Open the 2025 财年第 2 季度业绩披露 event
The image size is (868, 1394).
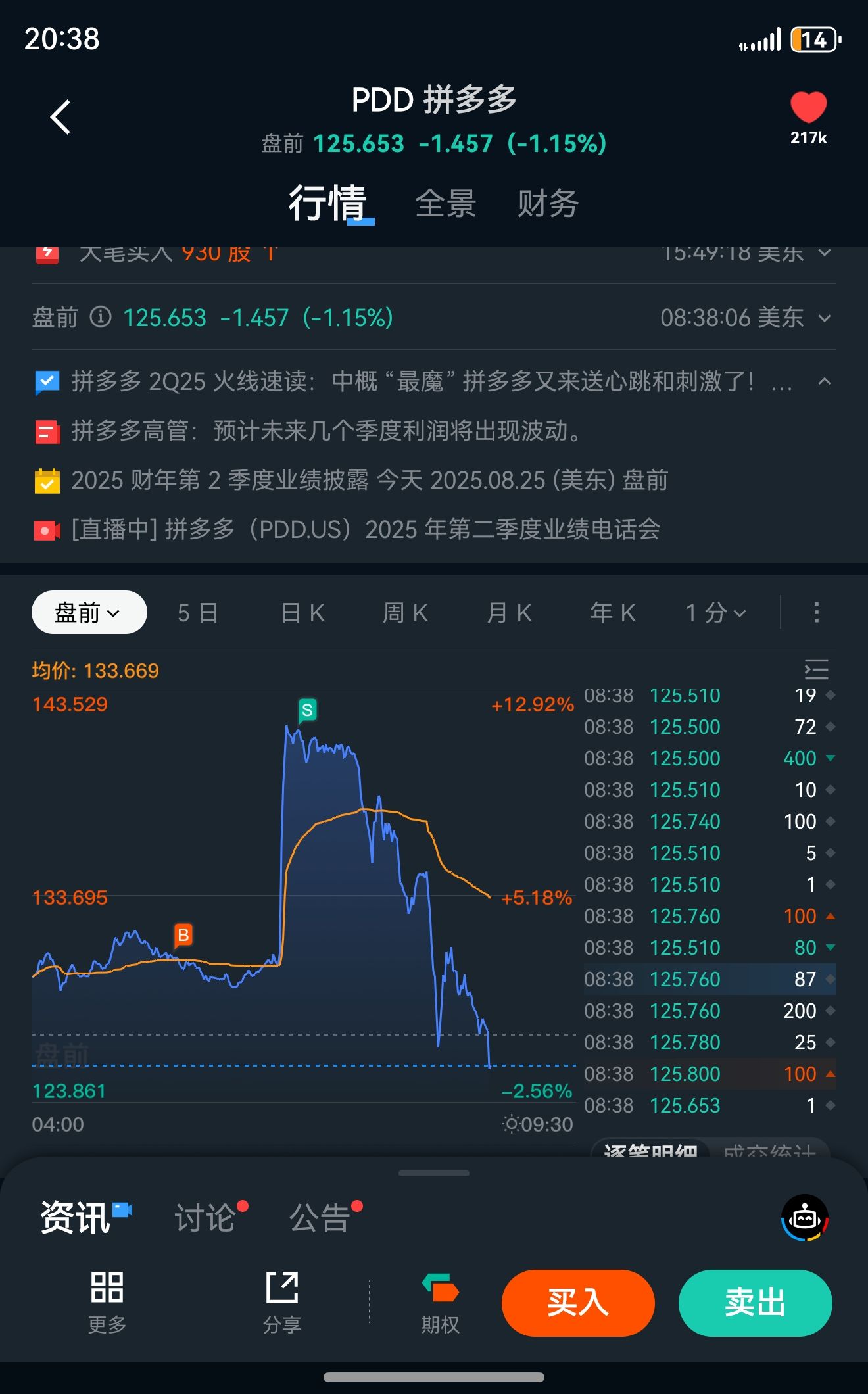click(x=369, y=481)
